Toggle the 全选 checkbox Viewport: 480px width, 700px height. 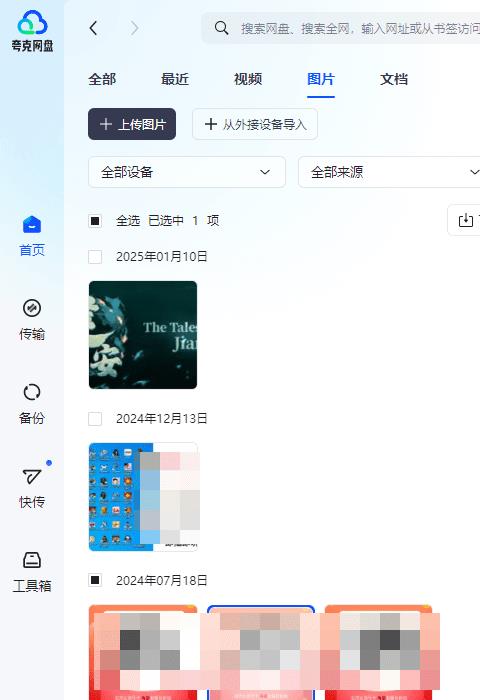[95, 221]
